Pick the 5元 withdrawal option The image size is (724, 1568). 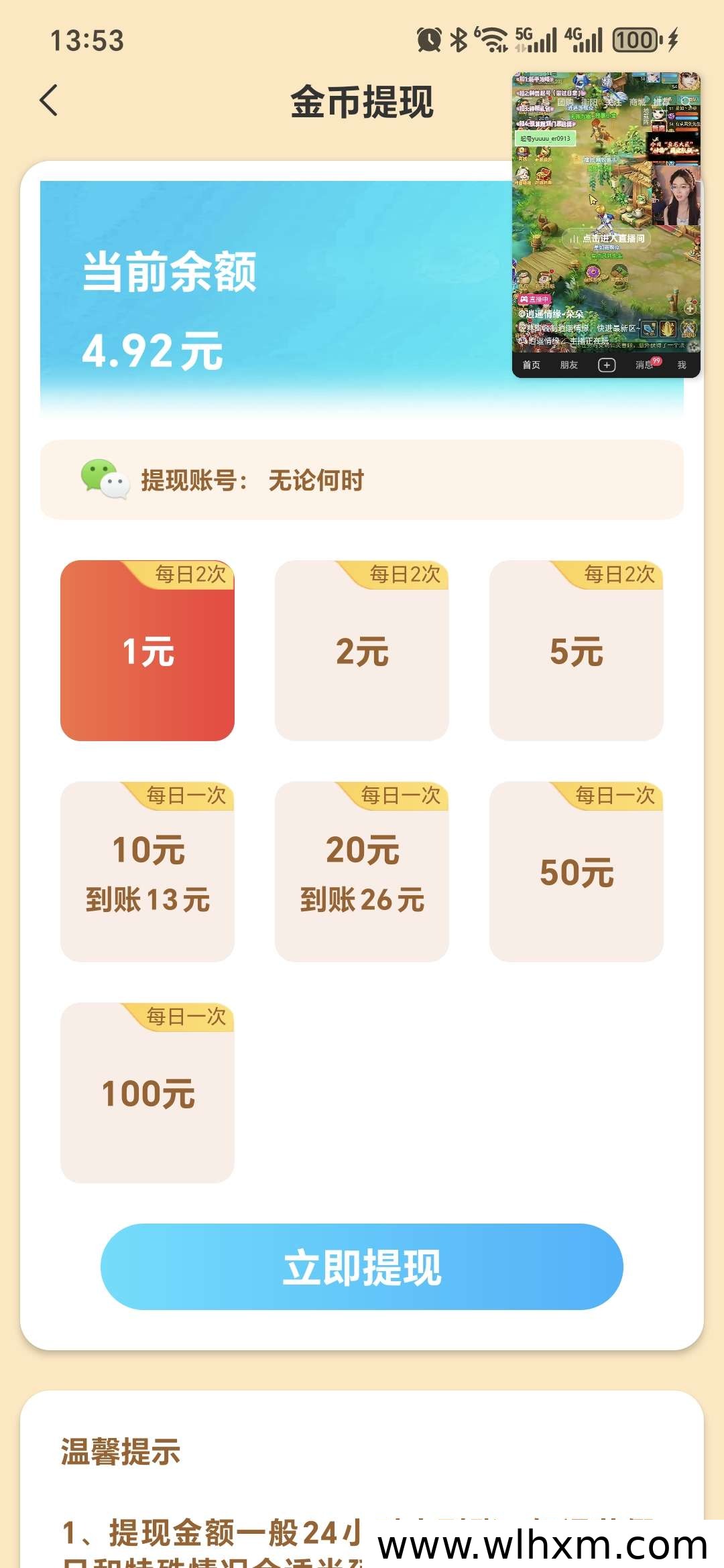click(577, 651)
